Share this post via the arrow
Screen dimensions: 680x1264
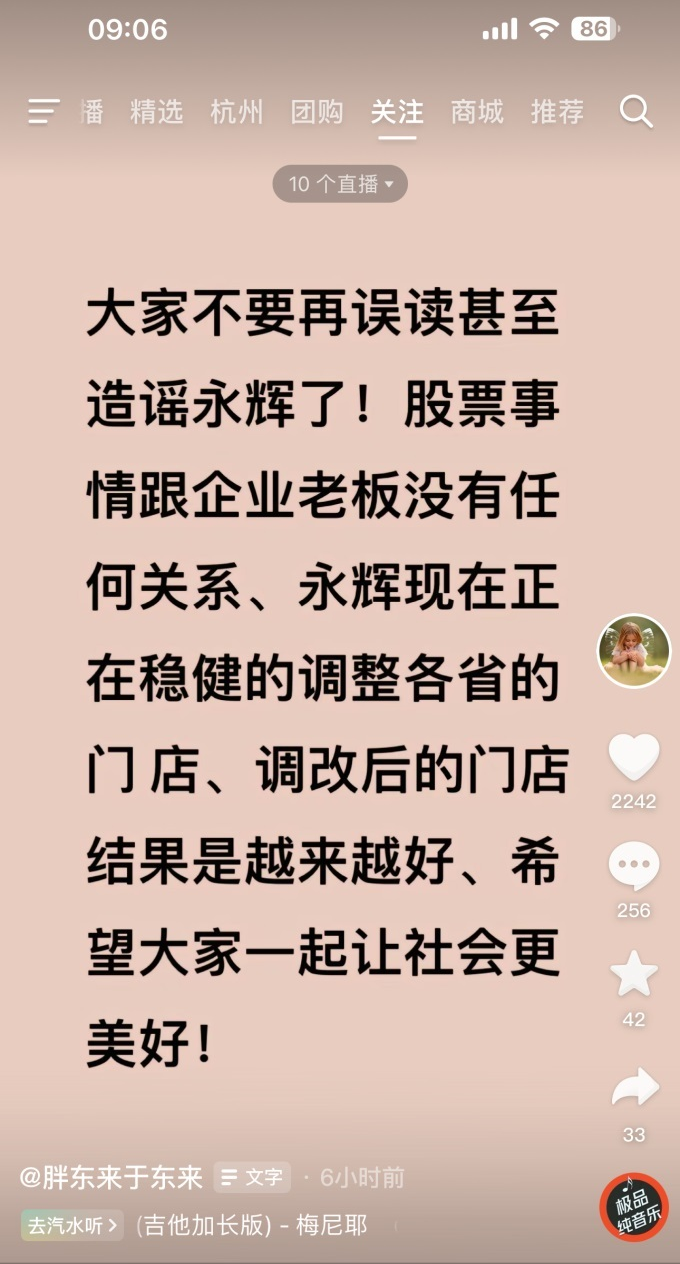(x=634, y=1088)
